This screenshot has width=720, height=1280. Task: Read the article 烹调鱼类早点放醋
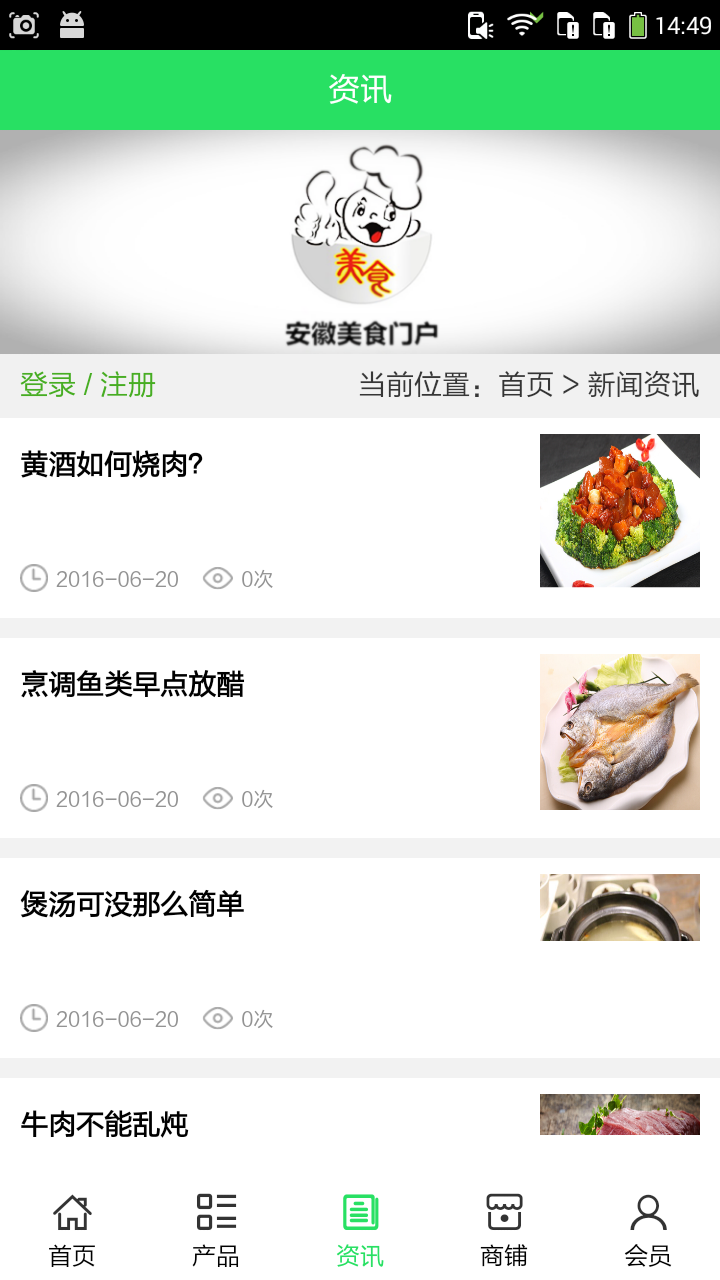pyautogui.click(x=132, y=685)
